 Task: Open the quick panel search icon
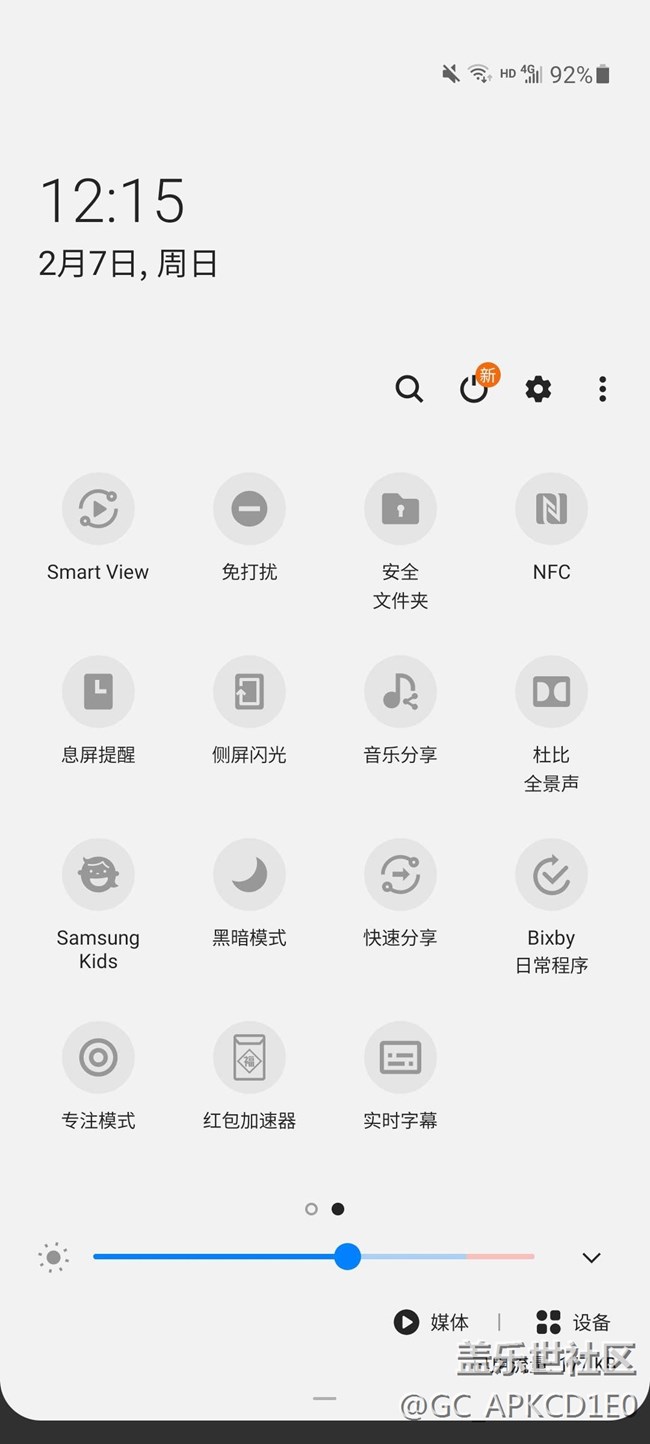tap(409, 388)
